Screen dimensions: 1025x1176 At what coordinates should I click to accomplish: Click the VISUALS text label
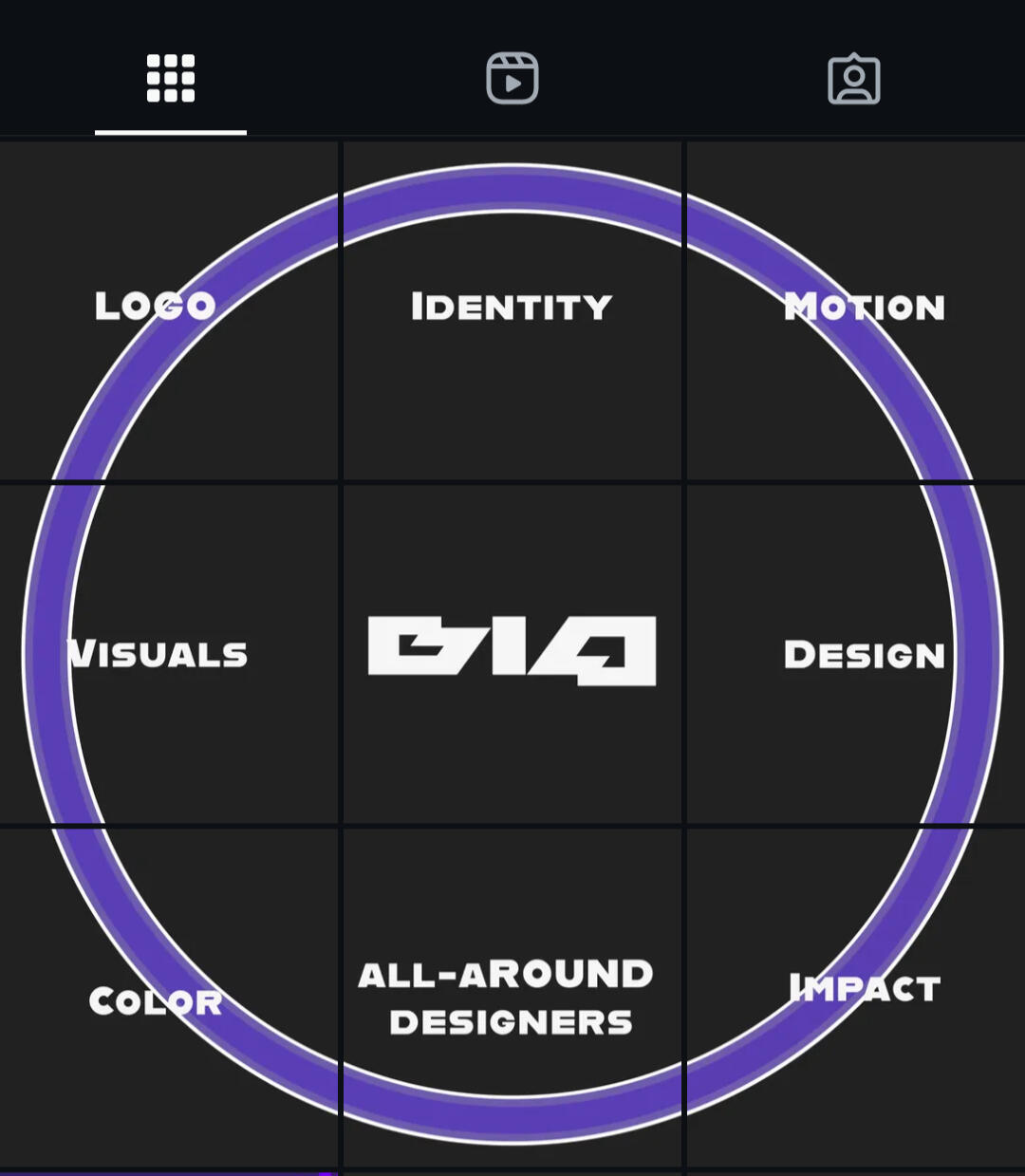157,651
